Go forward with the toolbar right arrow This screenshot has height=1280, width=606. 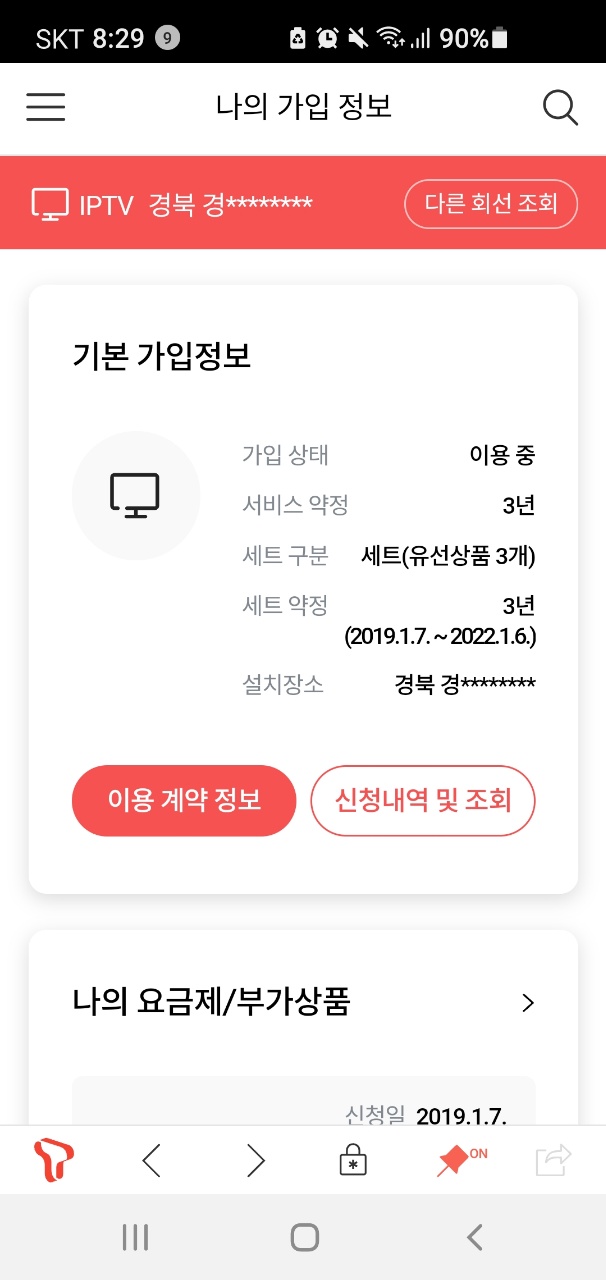coord(256,1160)
